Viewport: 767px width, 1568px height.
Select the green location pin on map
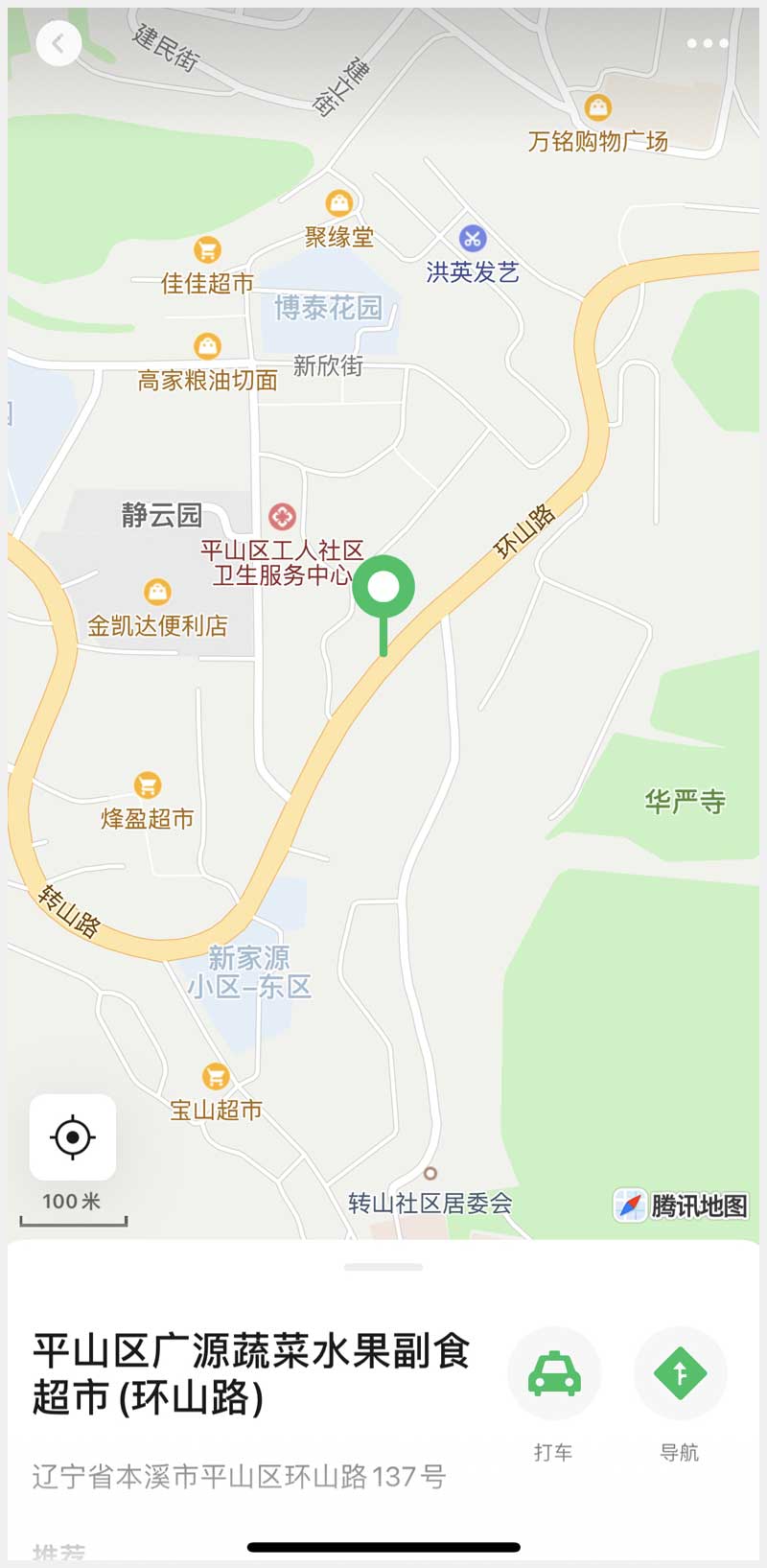383,588
